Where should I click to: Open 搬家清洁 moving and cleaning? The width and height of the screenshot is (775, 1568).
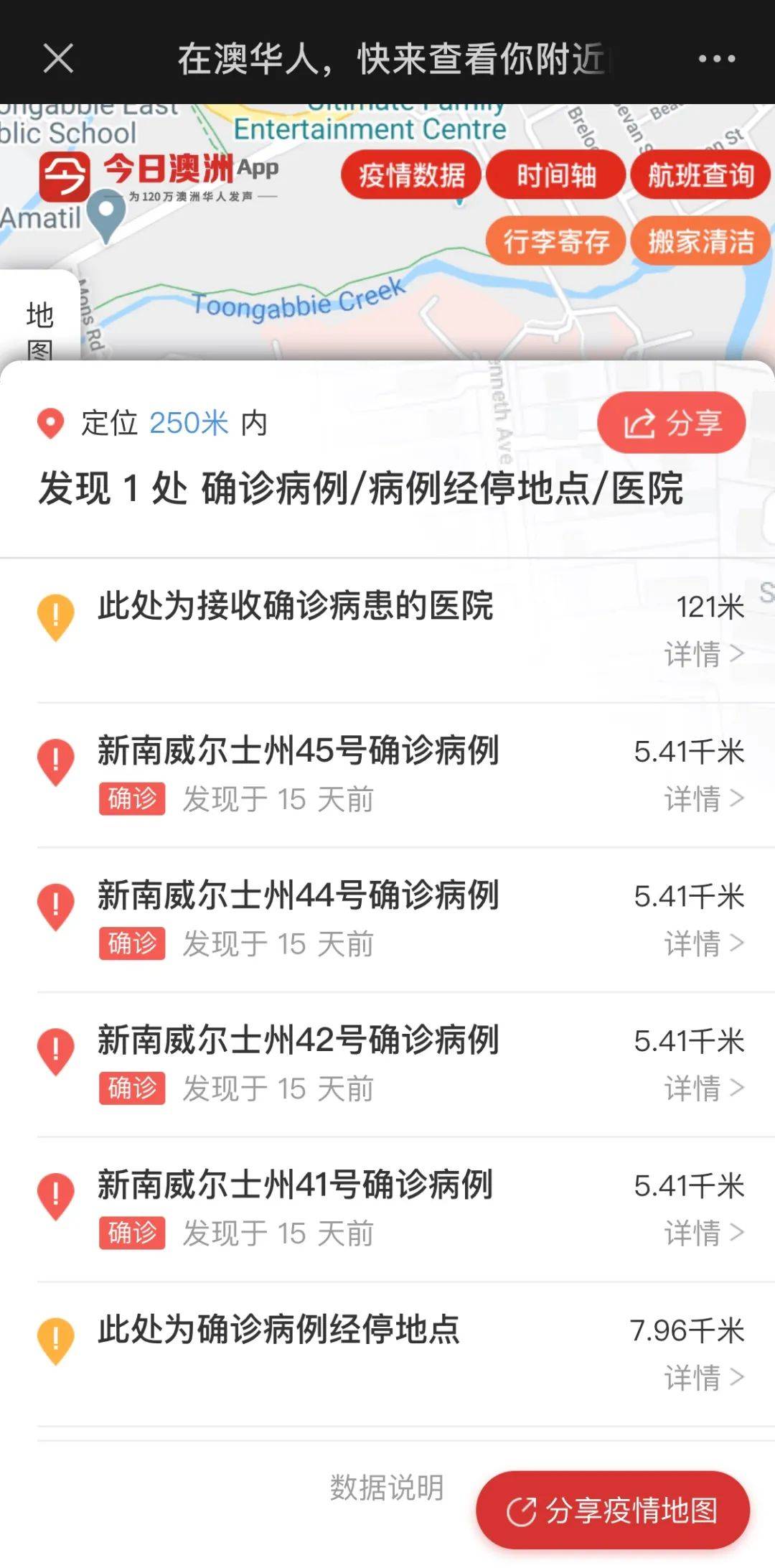pyautogui.click(x=701, y=241)
